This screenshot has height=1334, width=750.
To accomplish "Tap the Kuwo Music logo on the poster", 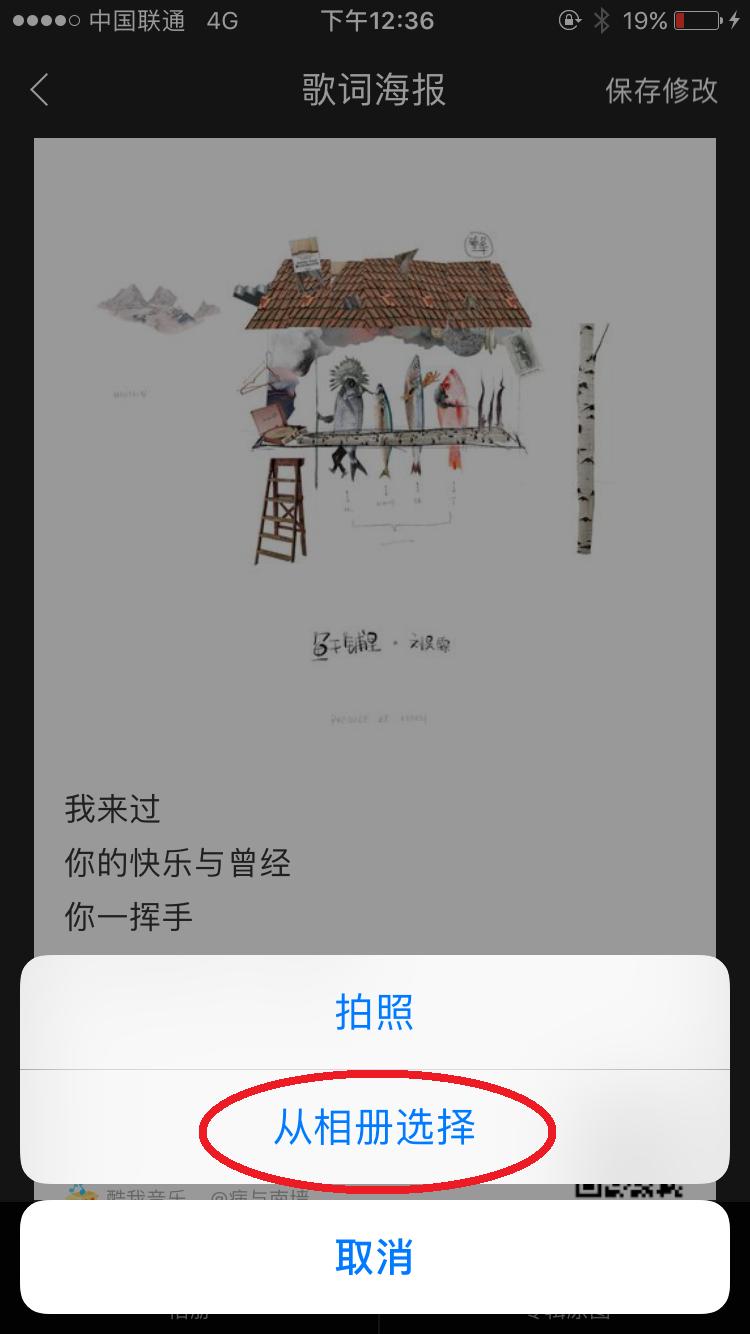I will tap(78, 1190).
